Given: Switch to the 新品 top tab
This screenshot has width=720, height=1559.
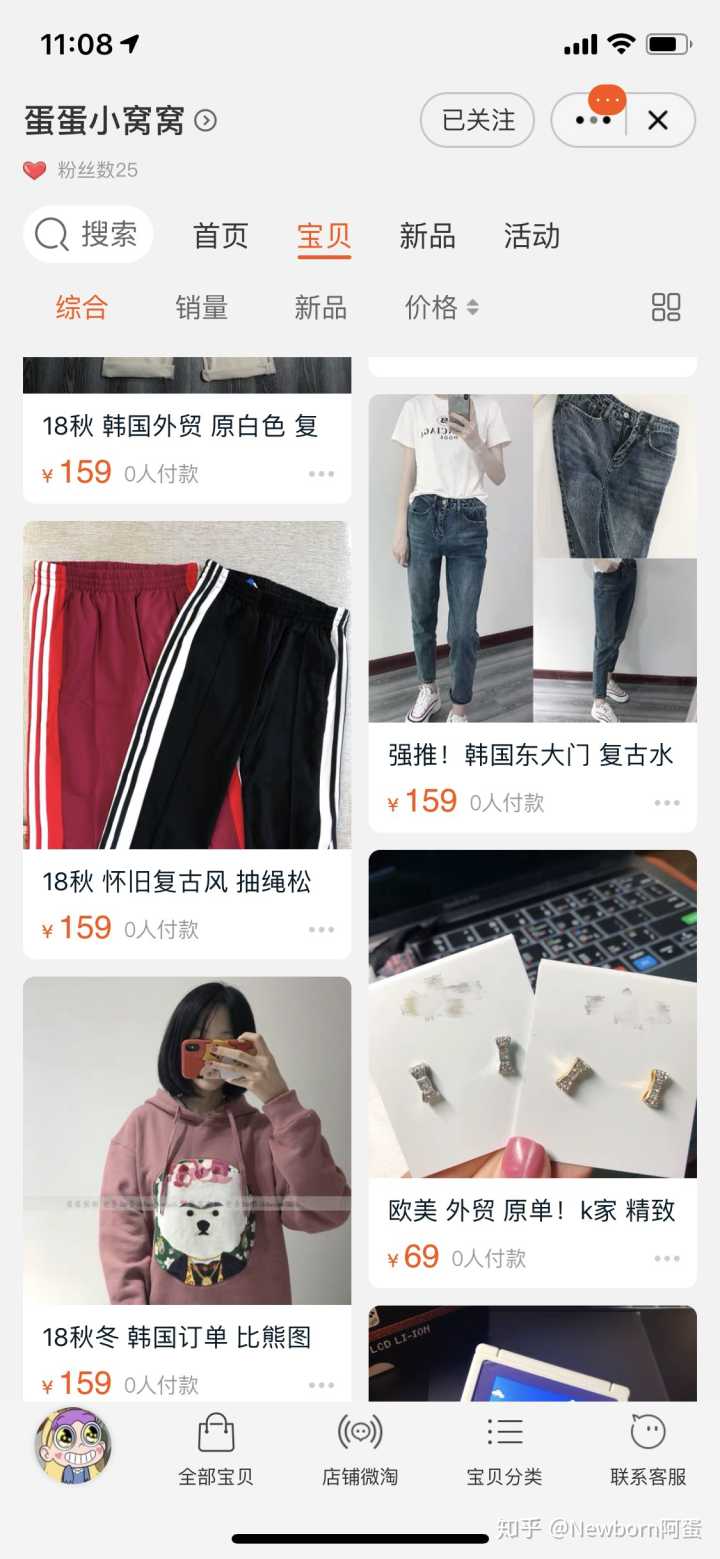Looking at the screenshot, I should pos(427,236).
